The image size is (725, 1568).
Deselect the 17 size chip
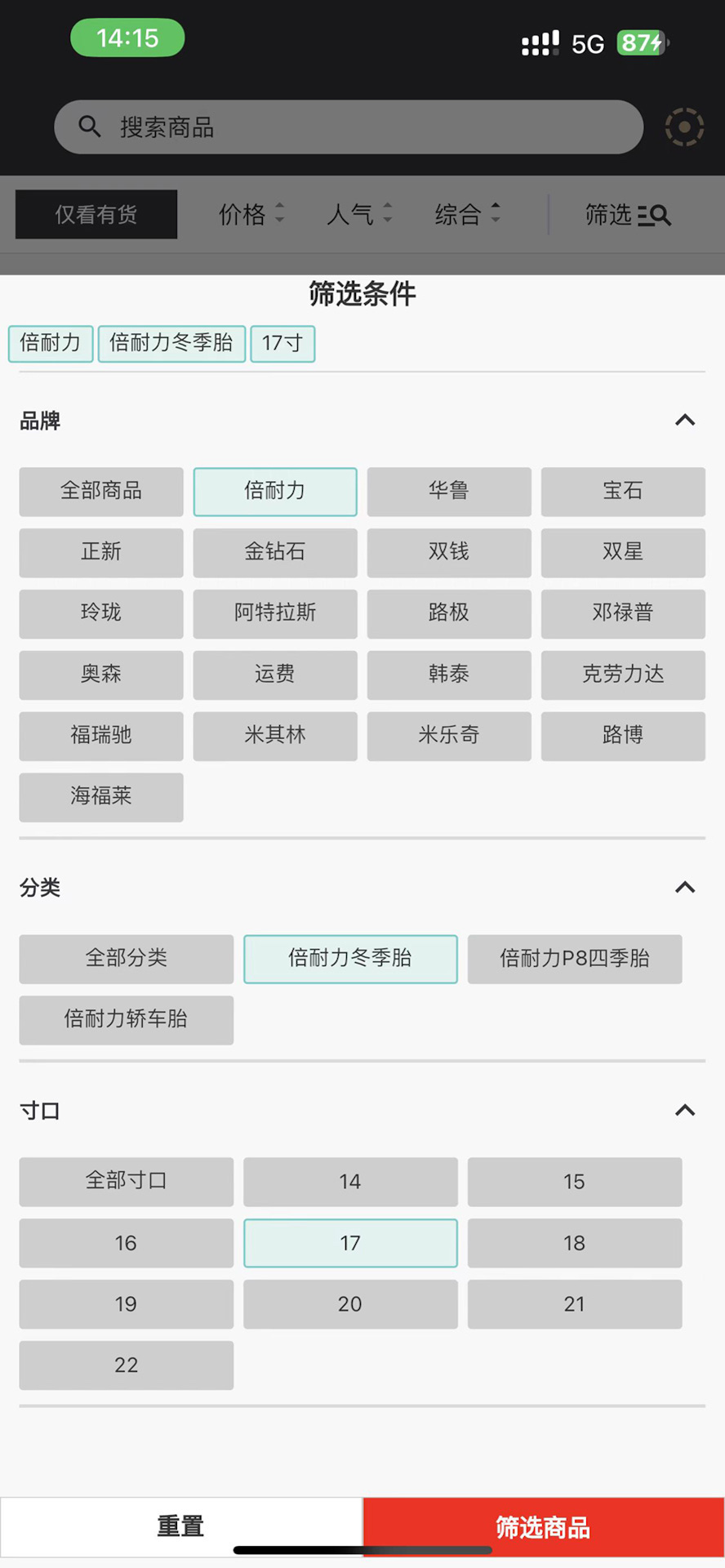pyautogui.click(x=350, y=1243)
